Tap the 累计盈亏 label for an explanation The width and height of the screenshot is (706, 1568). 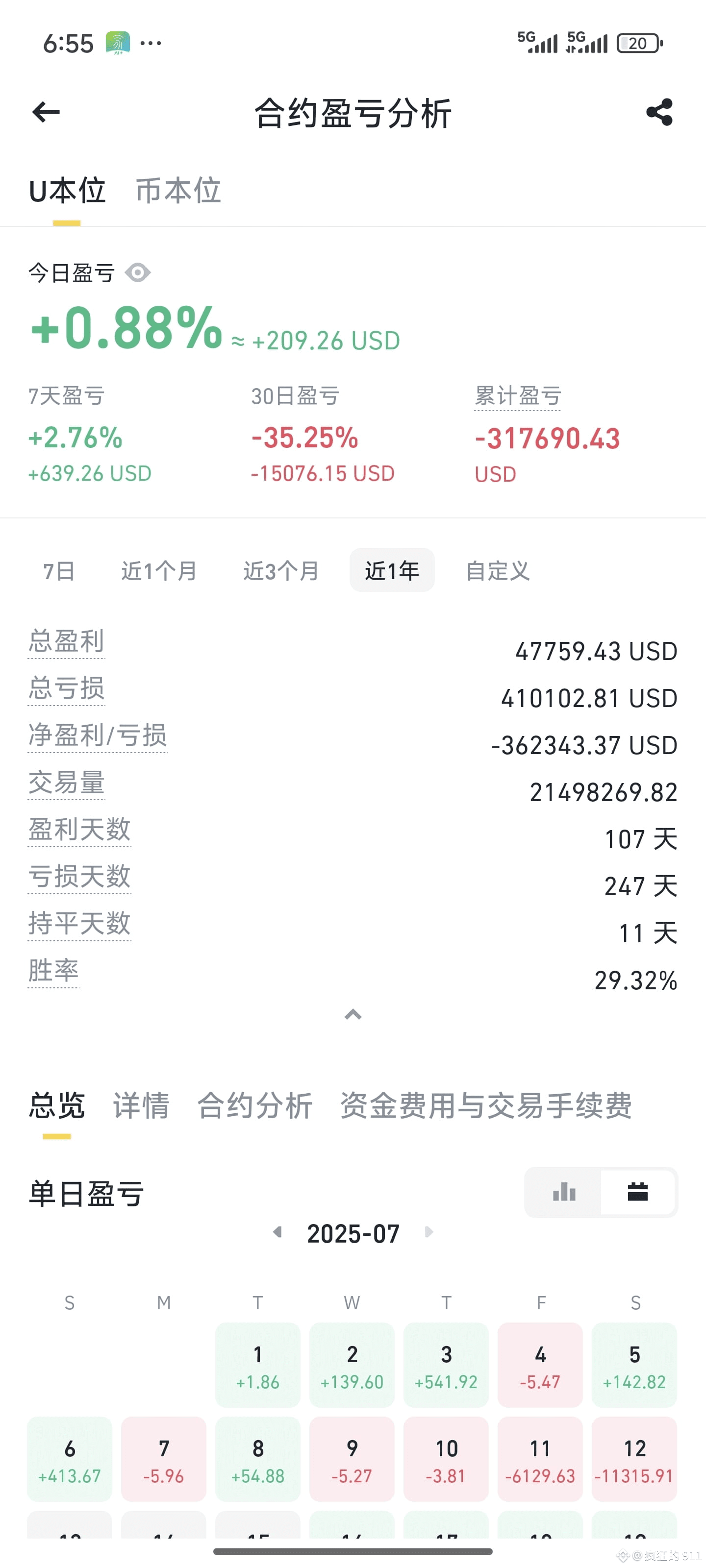(517, 396)
